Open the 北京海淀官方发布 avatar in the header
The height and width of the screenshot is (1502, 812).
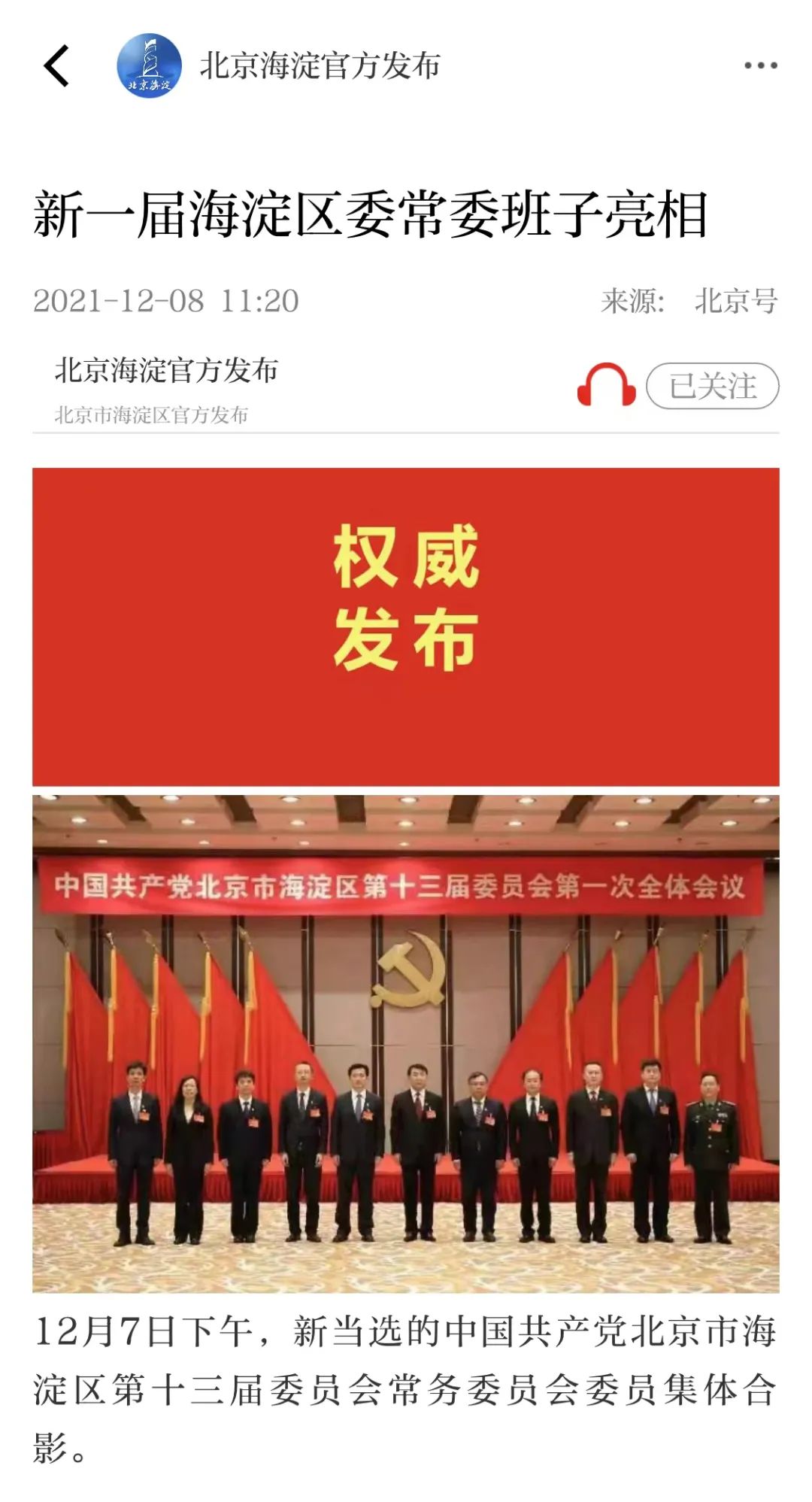pyautogui.click(x=149, y=66)
